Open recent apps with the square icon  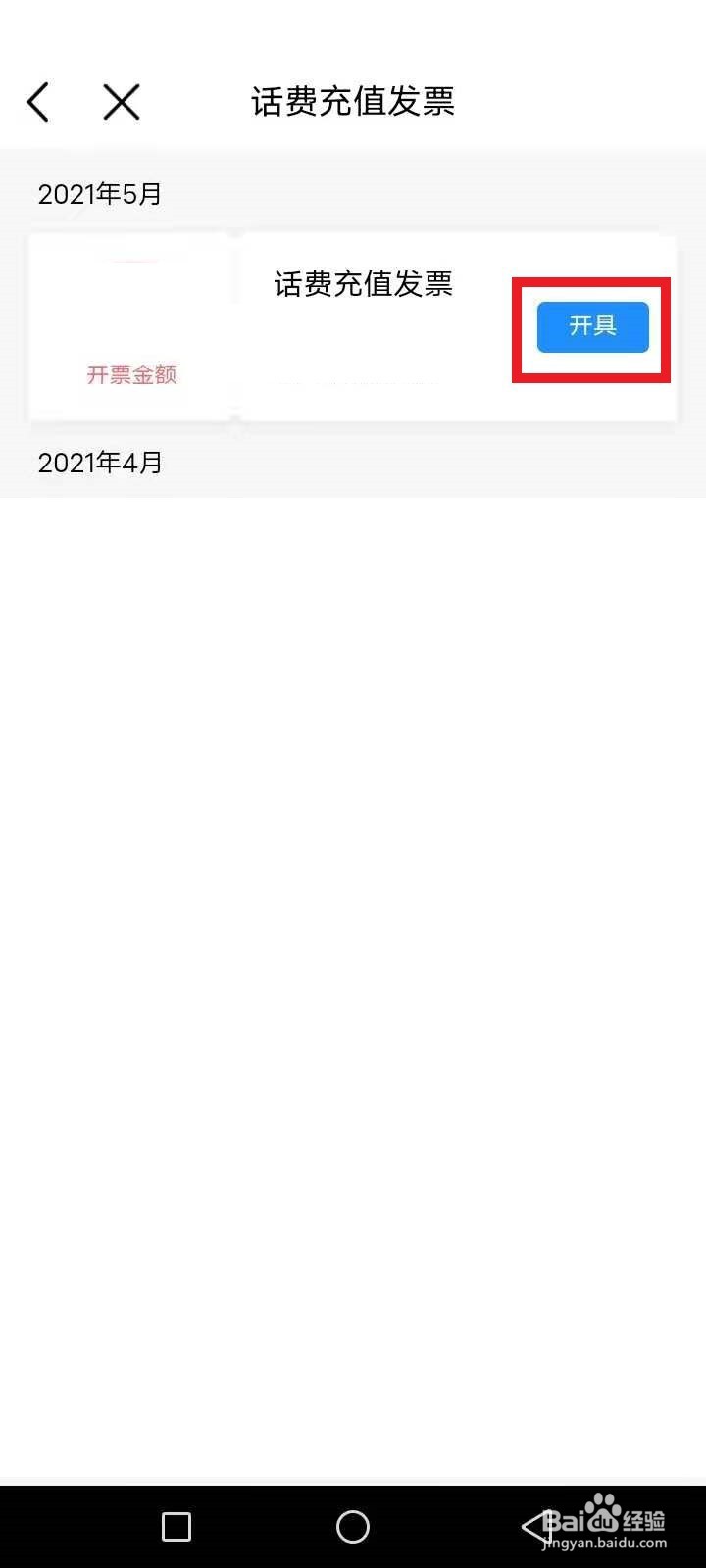(x=175, y=1525)
